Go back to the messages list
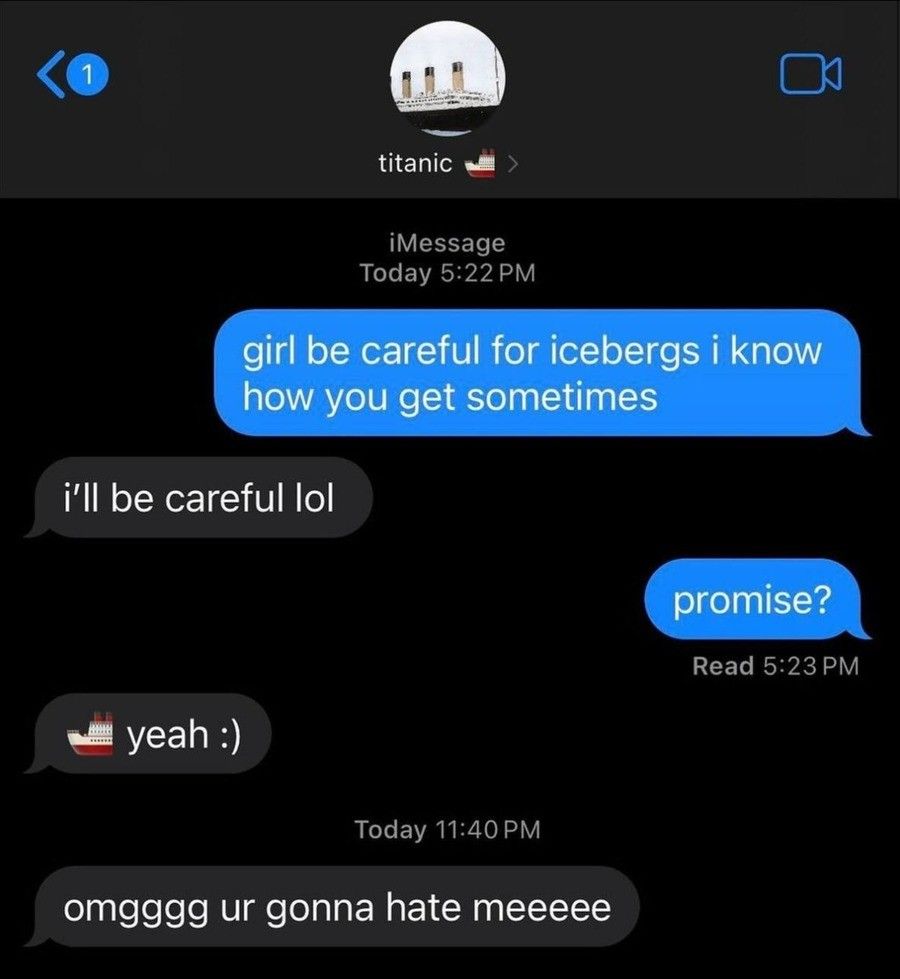The height and width of the screenshot is (979, 900). (x=70, y=73)
